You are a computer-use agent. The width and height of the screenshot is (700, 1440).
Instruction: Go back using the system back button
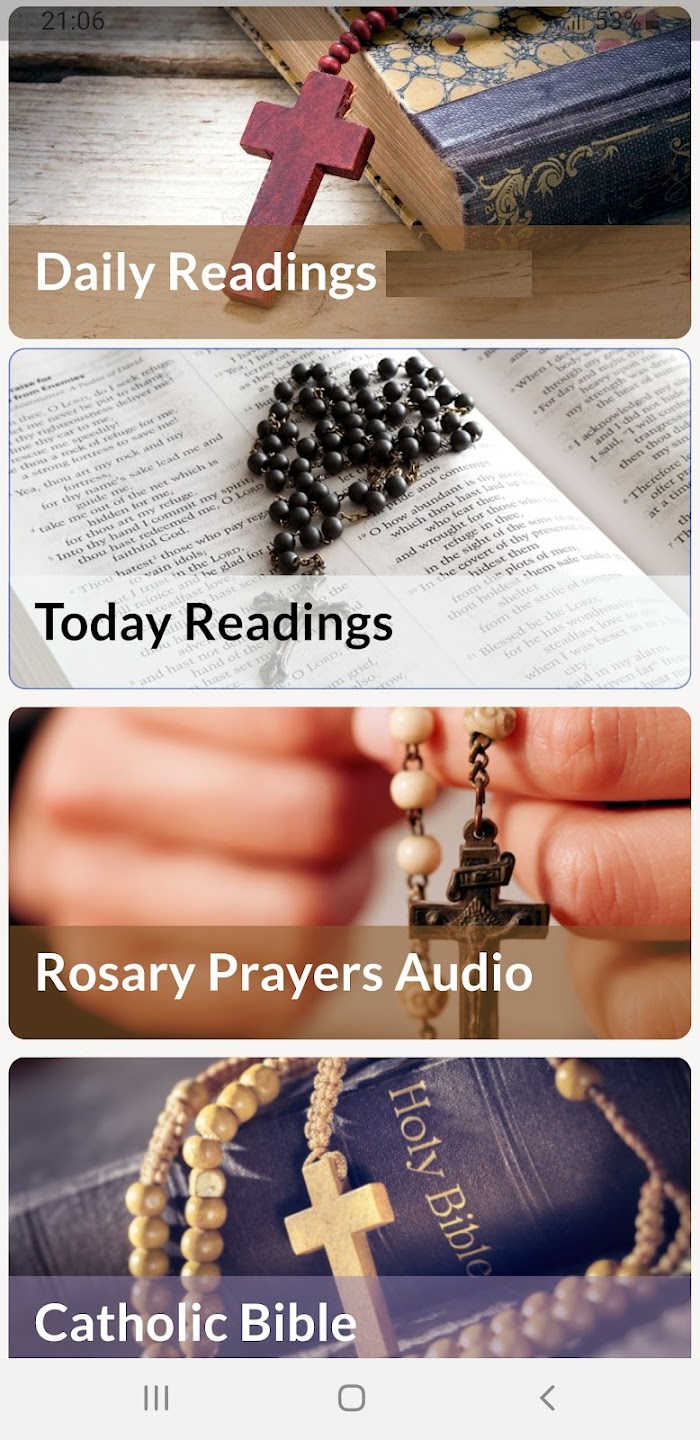(x=546, y=1398)
